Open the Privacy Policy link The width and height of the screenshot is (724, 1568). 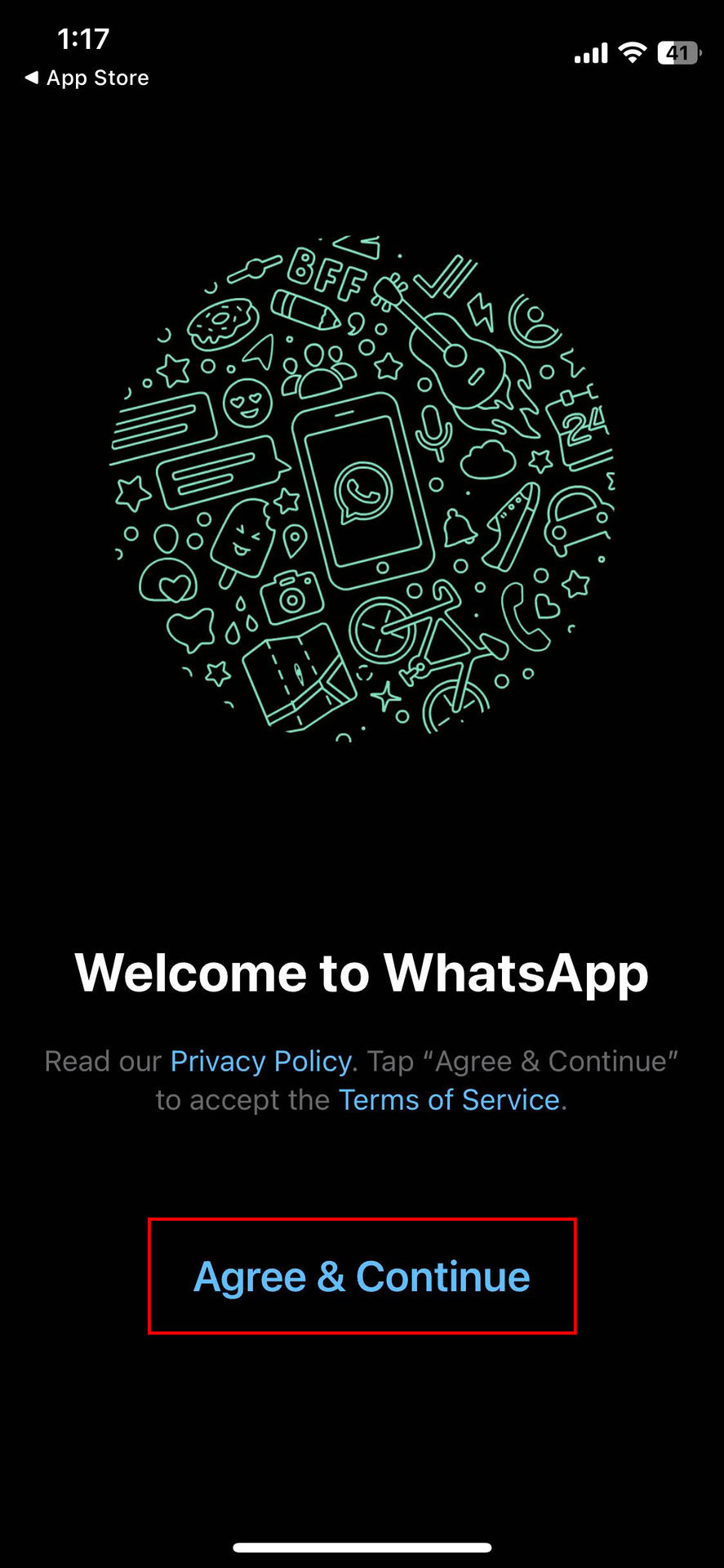click(260, 1061)
